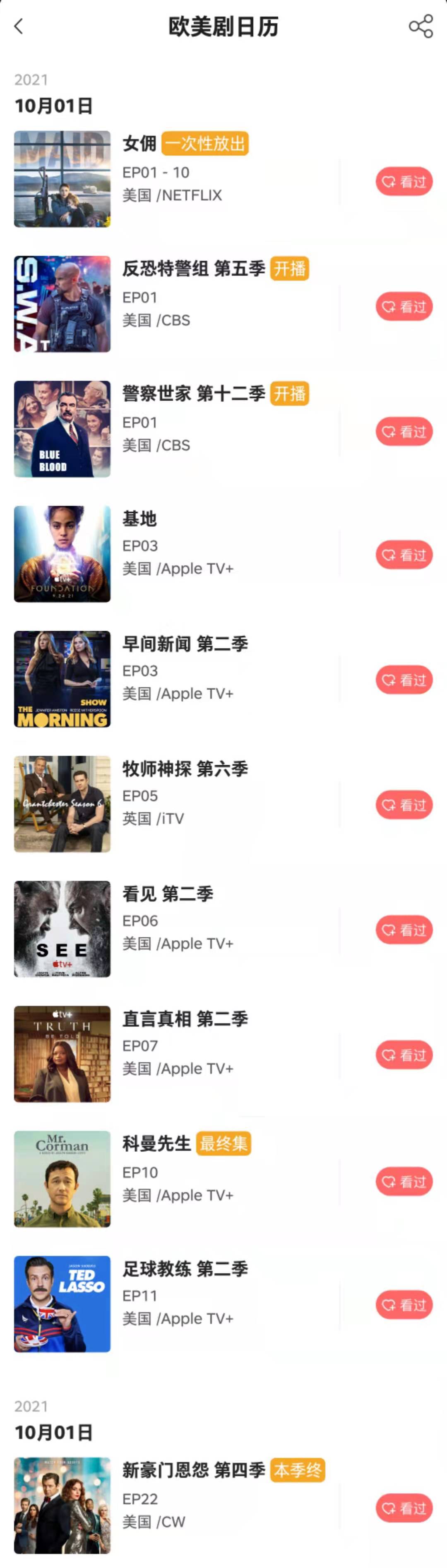The image size is (447, 1568).
Task: Set 早间新闻 第二季 as watched
Action: [404, 680]
